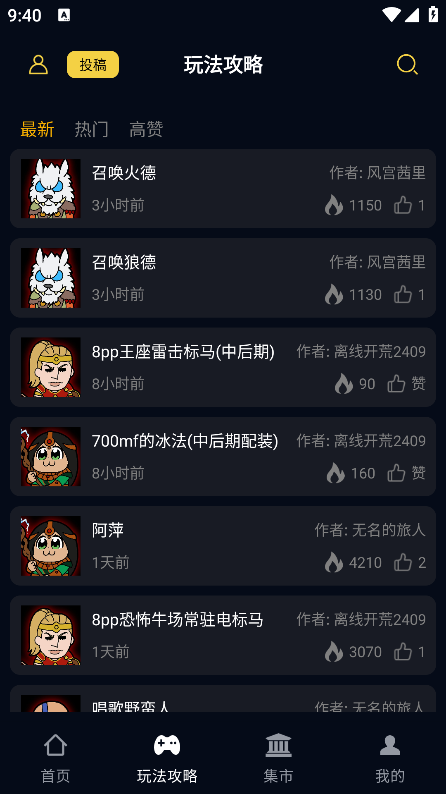This screenshot has width=446, height=794.
Task: Tap the 投稿 submit button
Action: (x=93, y=65)
